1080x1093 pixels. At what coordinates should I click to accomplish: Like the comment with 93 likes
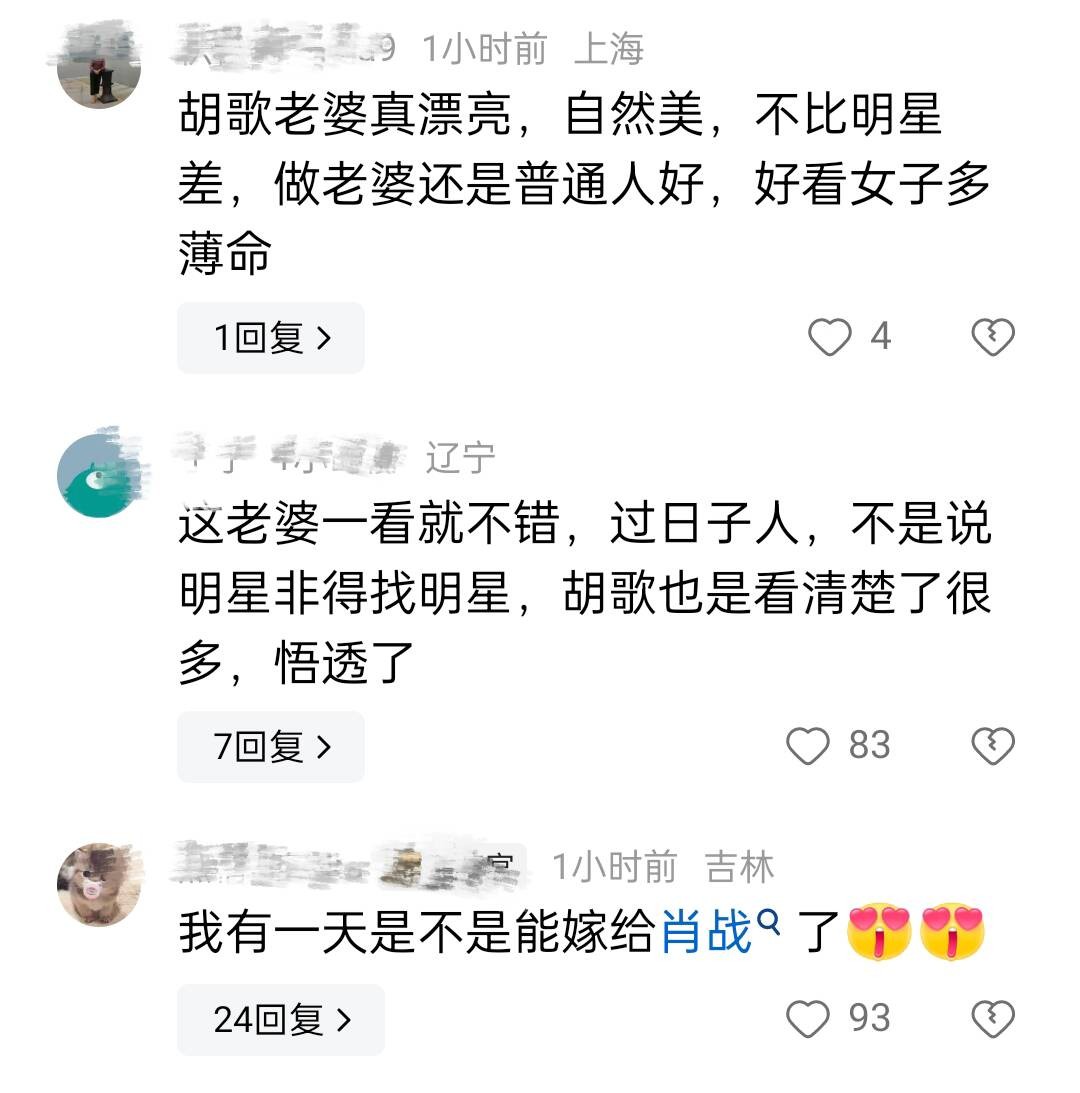(809, 1019)
